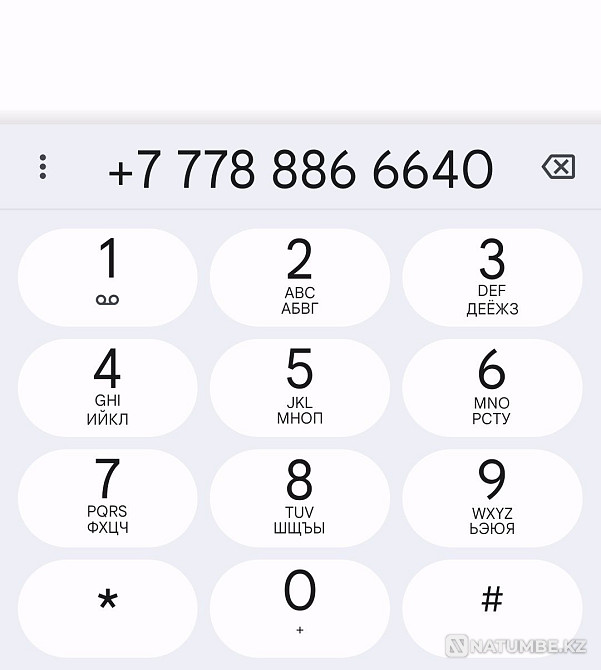Dial the 0 key
The height and width of the screenshot is (670, 601).
pyautogui.click(x=300, y=601)
